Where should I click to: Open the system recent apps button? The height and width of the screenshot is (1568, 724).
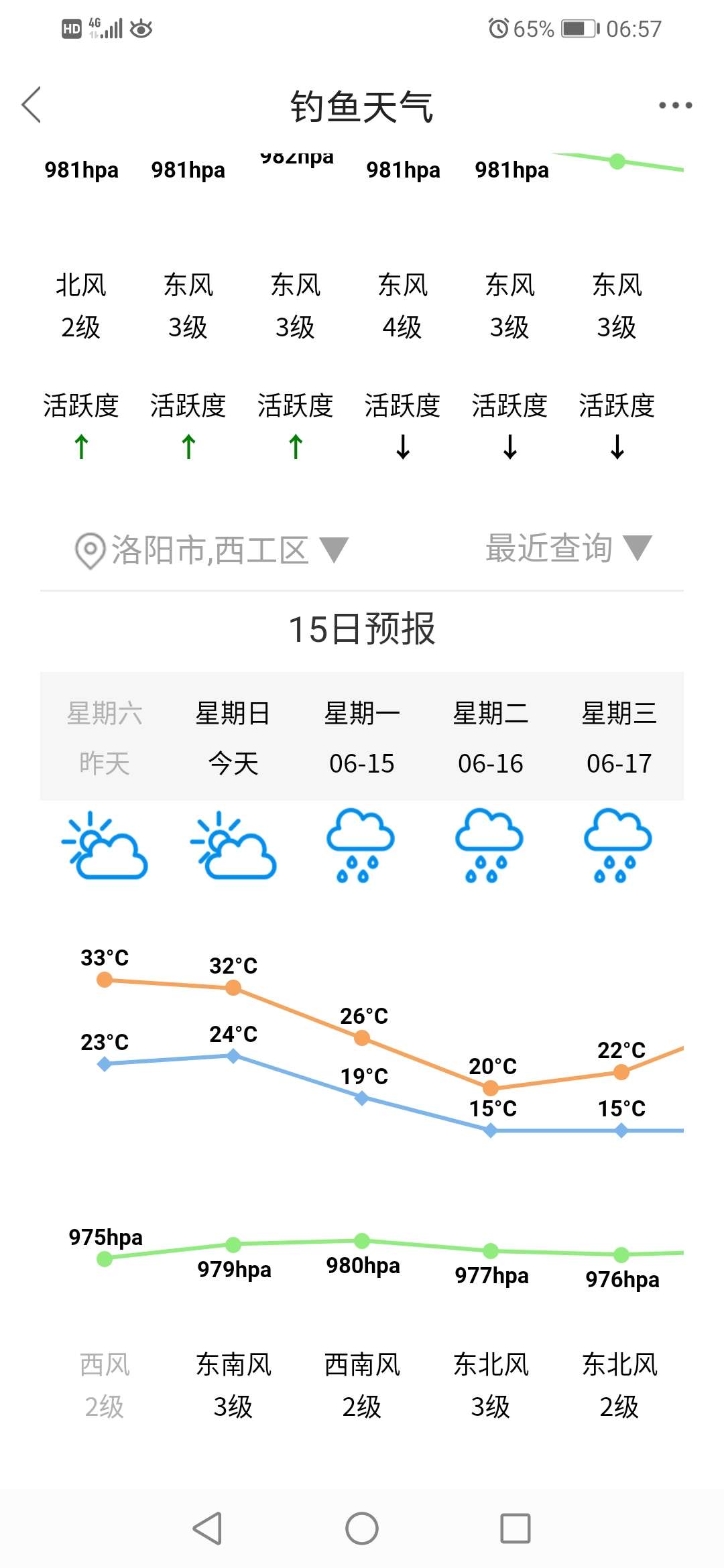pos(515,1529)
